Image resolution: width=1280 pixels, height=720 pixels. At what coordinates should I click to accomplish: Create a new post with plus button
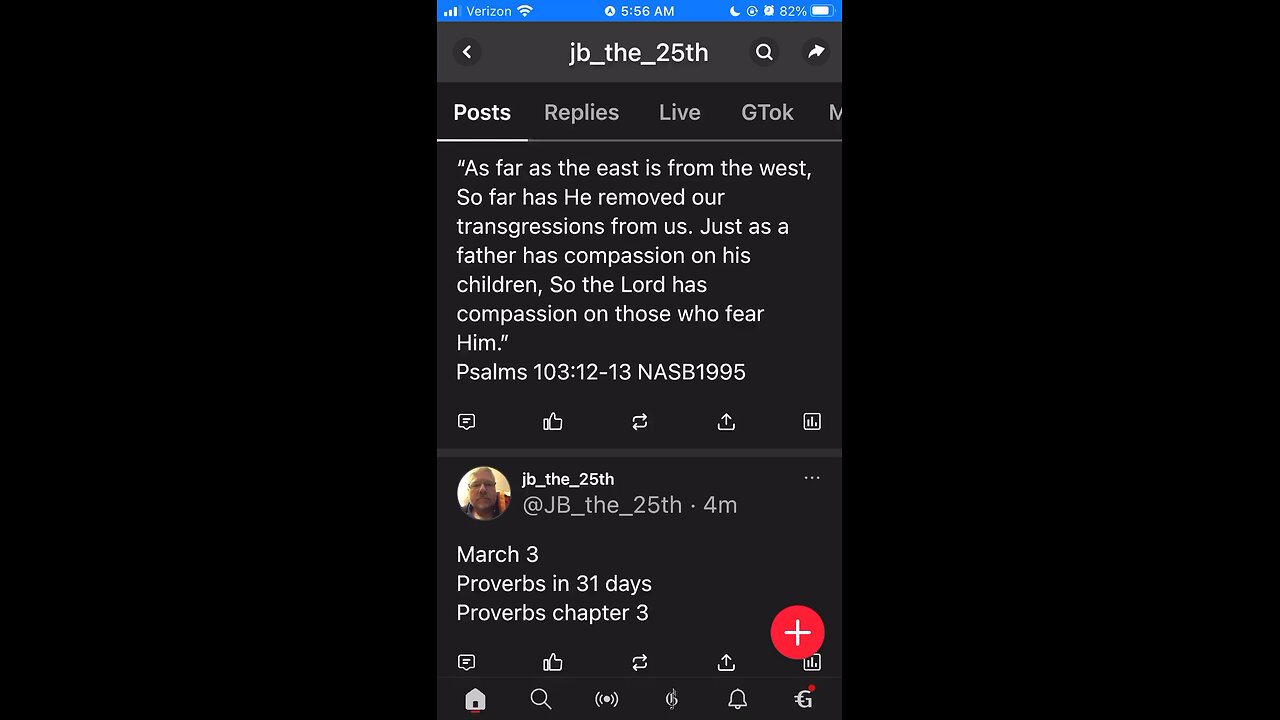coord(797,632)
